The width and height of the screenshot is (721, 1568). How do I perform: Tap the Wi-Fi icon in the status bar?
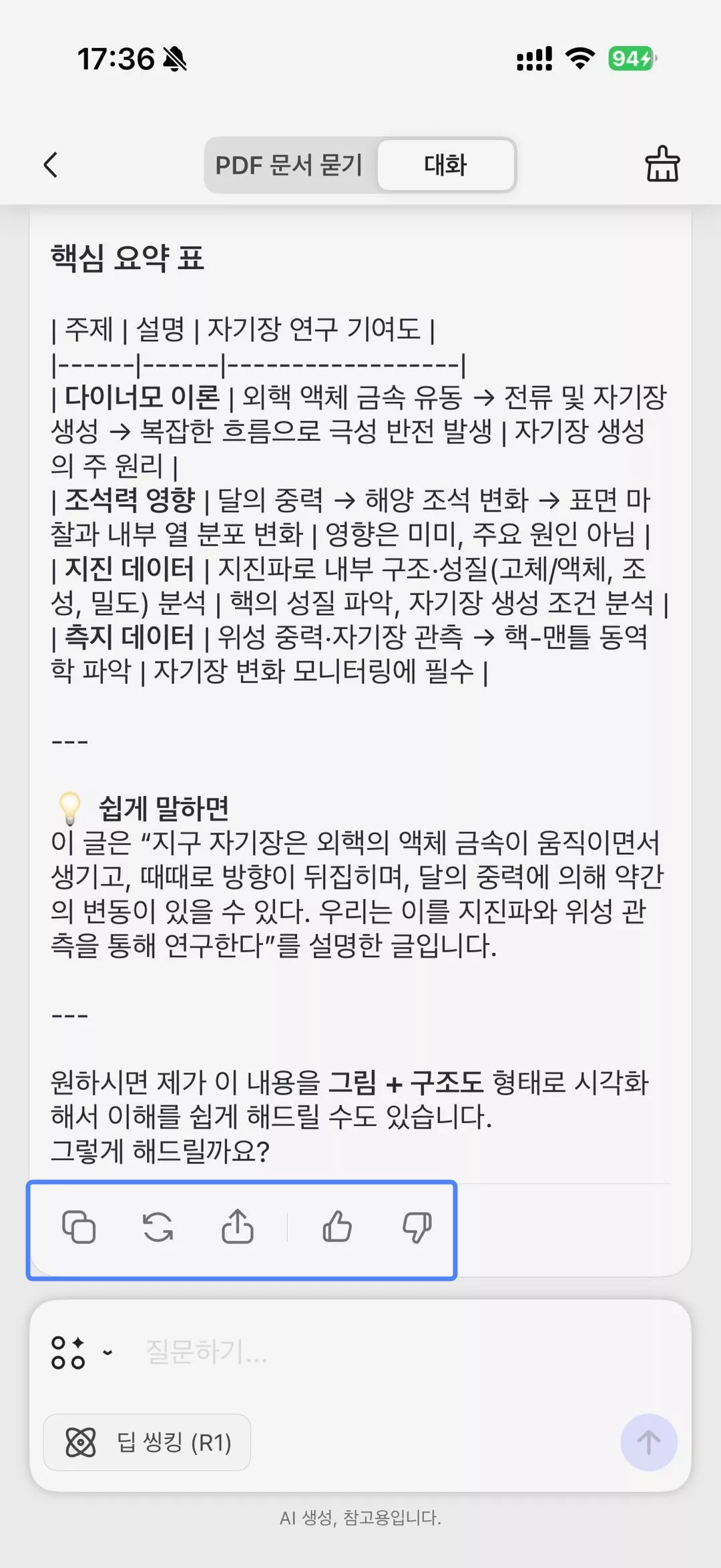pos(578,59)
